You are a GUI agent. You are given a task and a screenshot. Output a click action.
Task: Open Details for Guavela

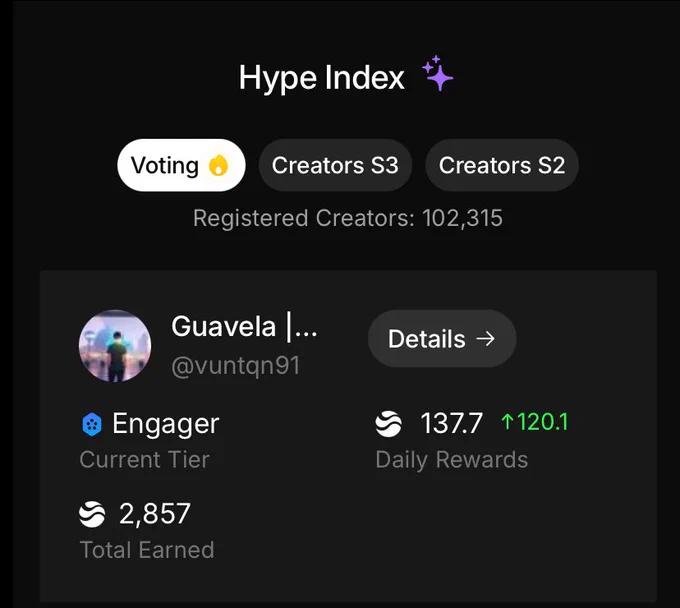click(441, 339)
